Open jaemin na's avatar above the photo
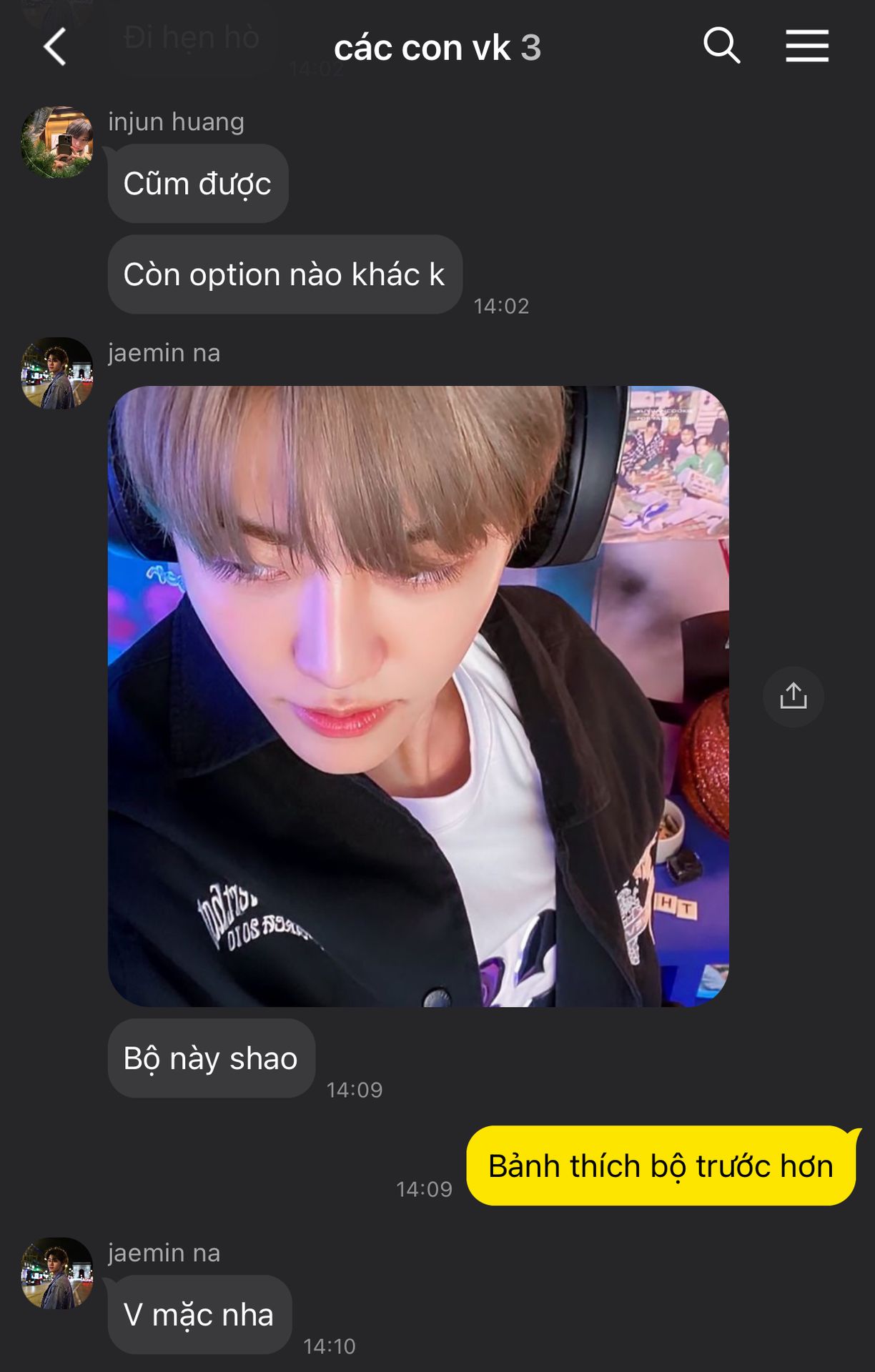The image size is (875, 1372). [x=57, y=373]
